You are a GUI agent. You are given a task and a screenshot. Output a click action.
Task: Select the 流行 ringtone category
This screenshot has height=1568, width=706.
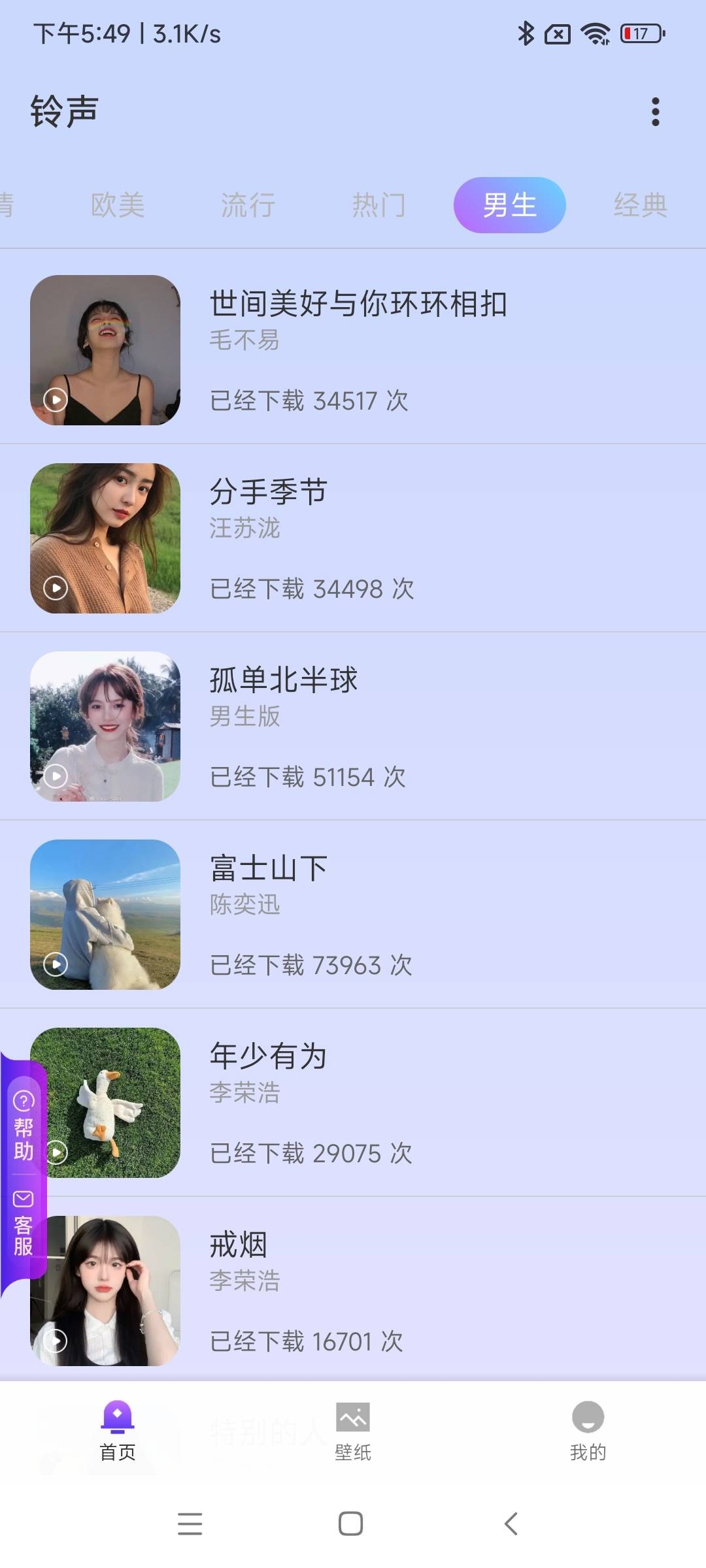[248, 204]
